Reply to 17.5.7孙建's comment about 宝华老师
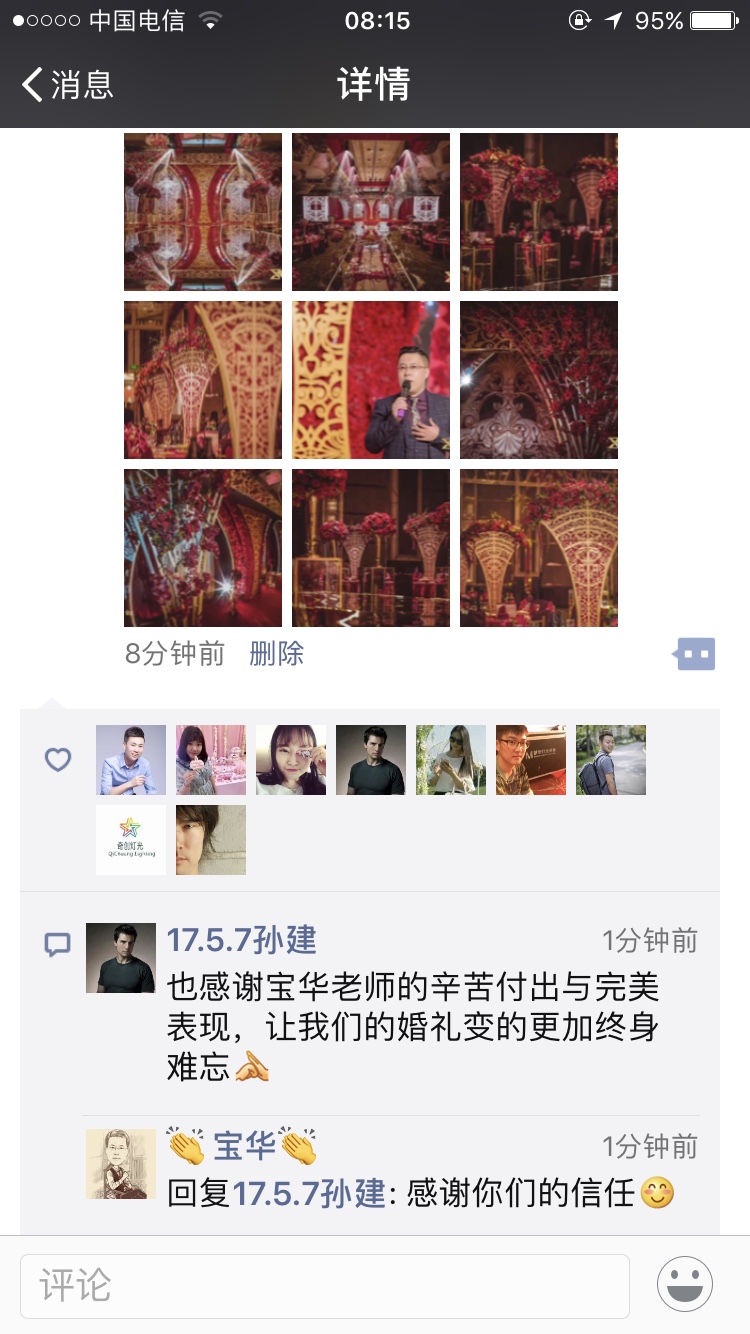Viewport: 750px width, 1334px height. pos(412,1027)
